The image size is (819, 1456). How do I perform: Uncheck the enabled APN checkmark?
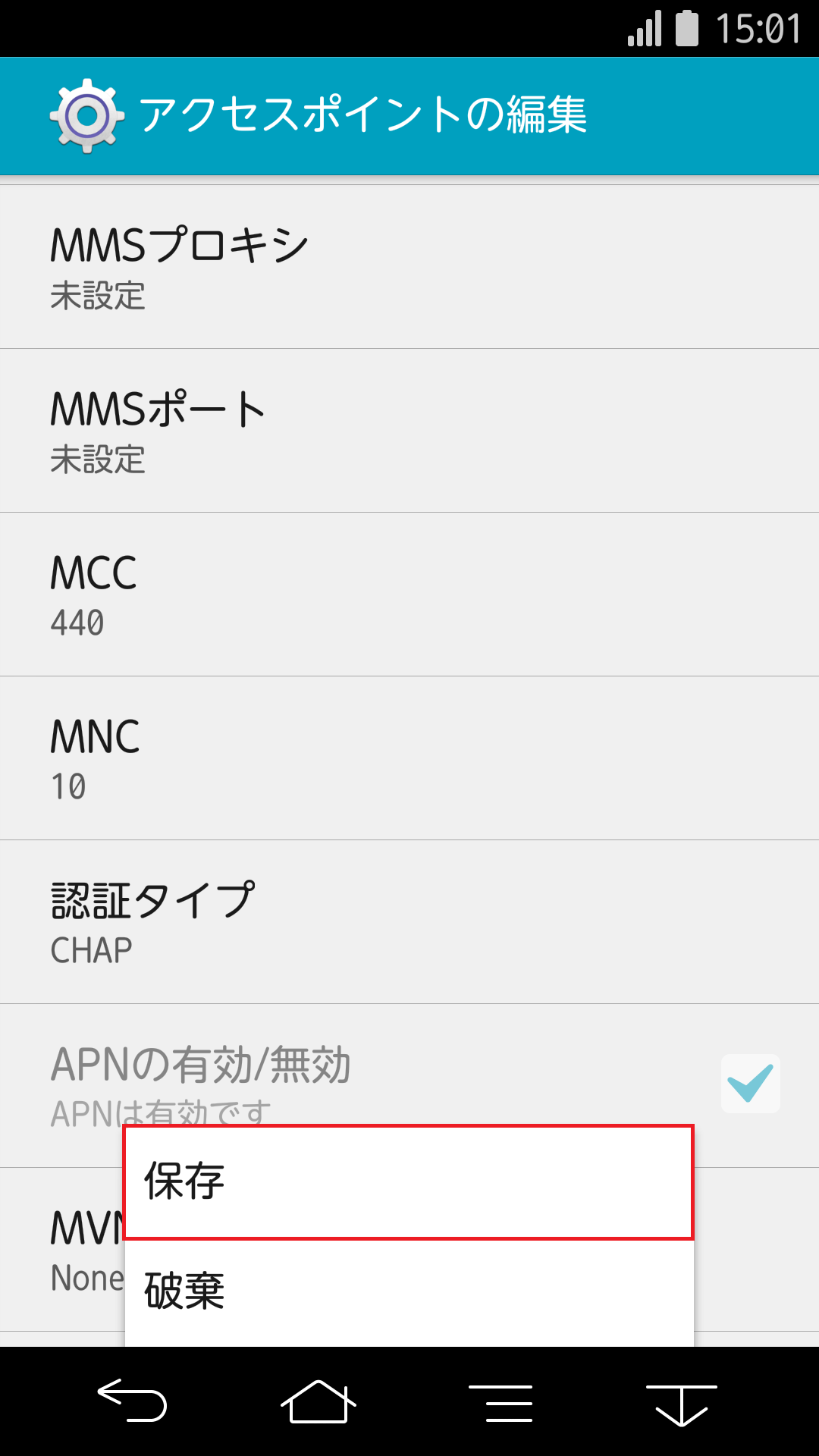point(750,1083)
